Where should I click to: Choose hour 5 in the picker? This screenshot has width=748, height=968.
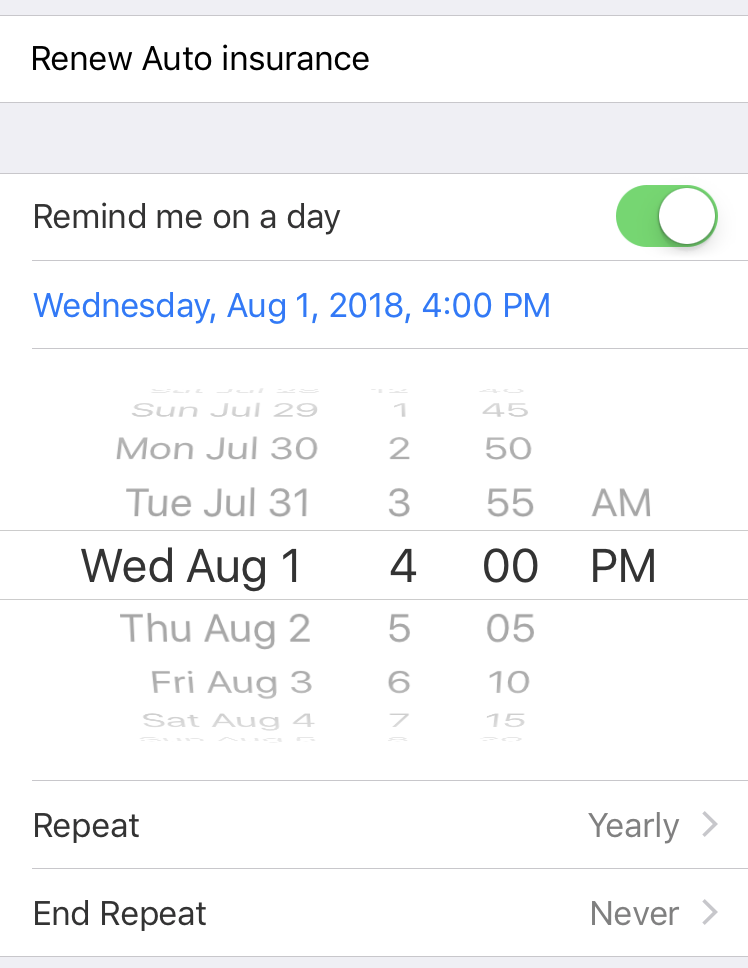(399, 629)
